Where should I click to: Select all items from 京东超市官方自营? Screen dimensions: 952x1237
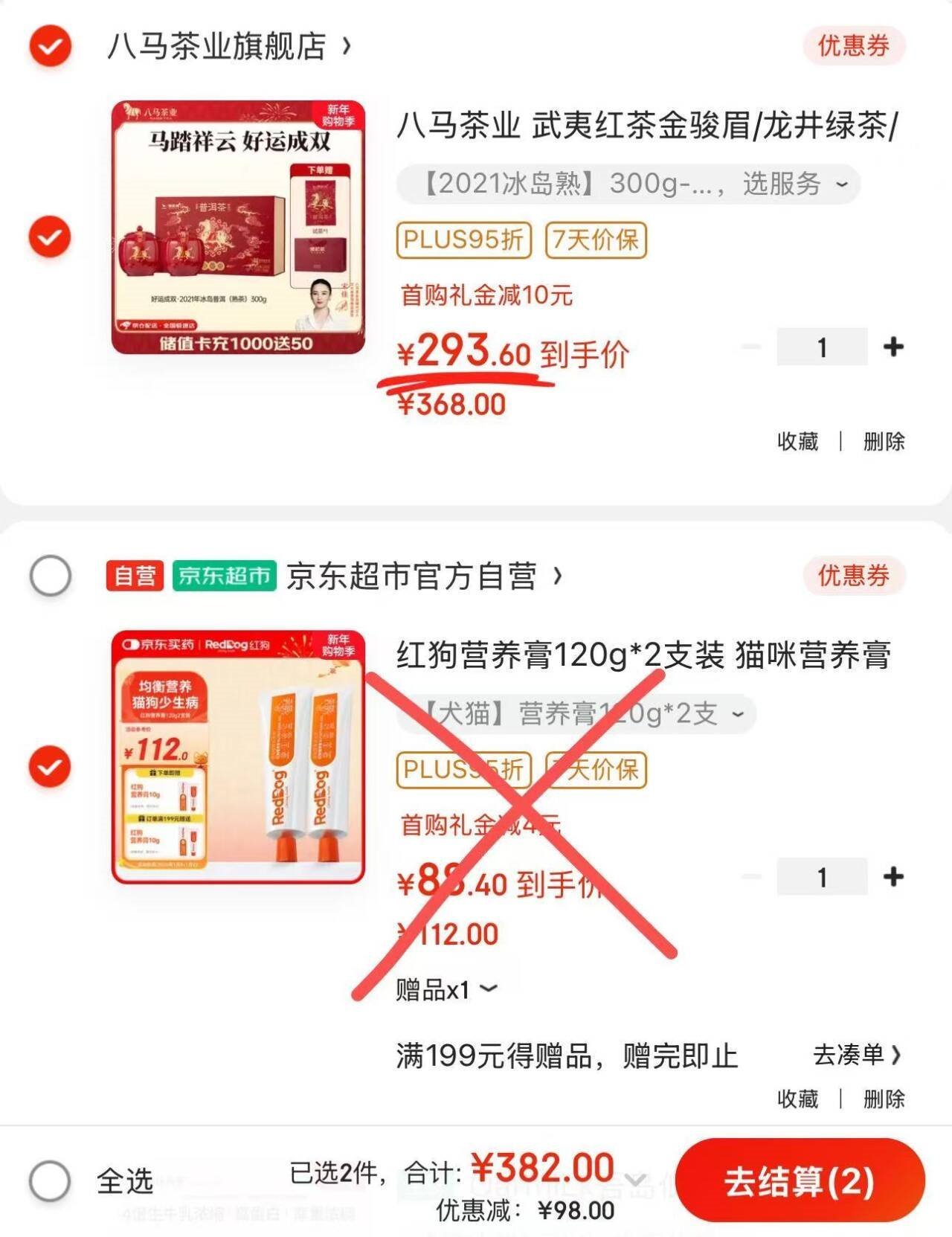pos(50,576)
